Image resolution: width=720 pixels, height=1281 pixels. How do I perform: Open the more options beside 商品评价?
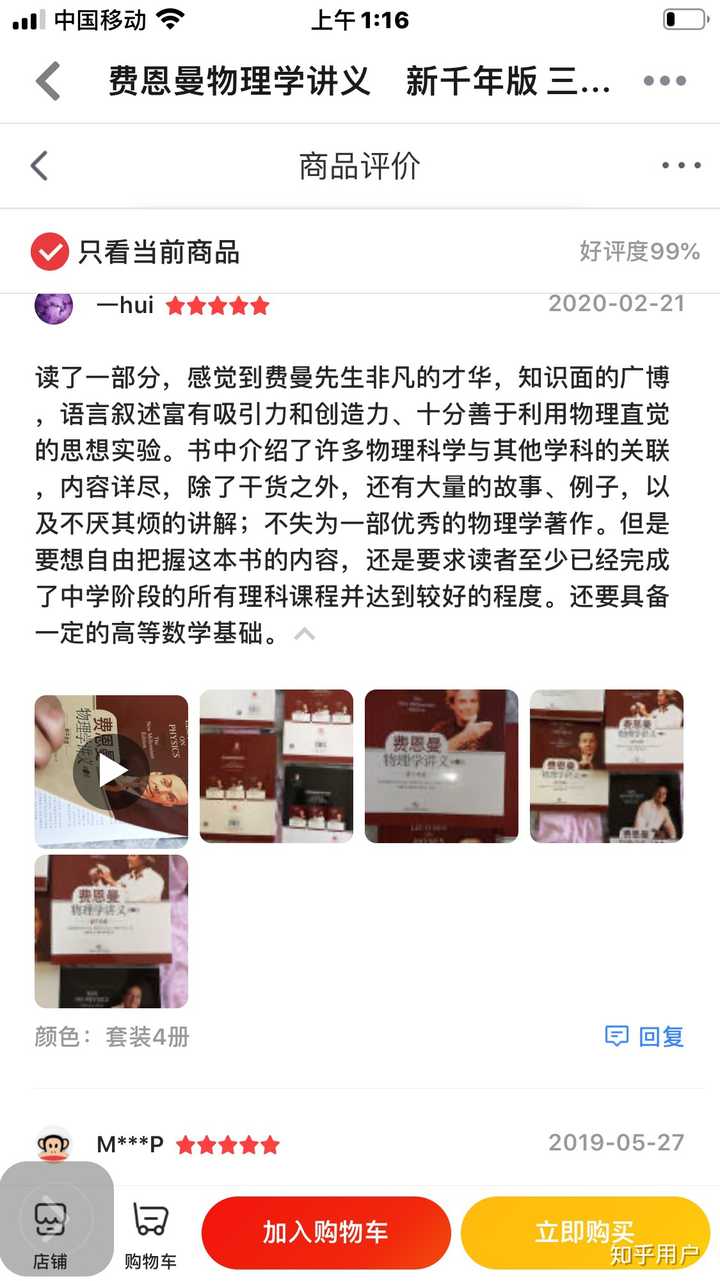(681, 166)
